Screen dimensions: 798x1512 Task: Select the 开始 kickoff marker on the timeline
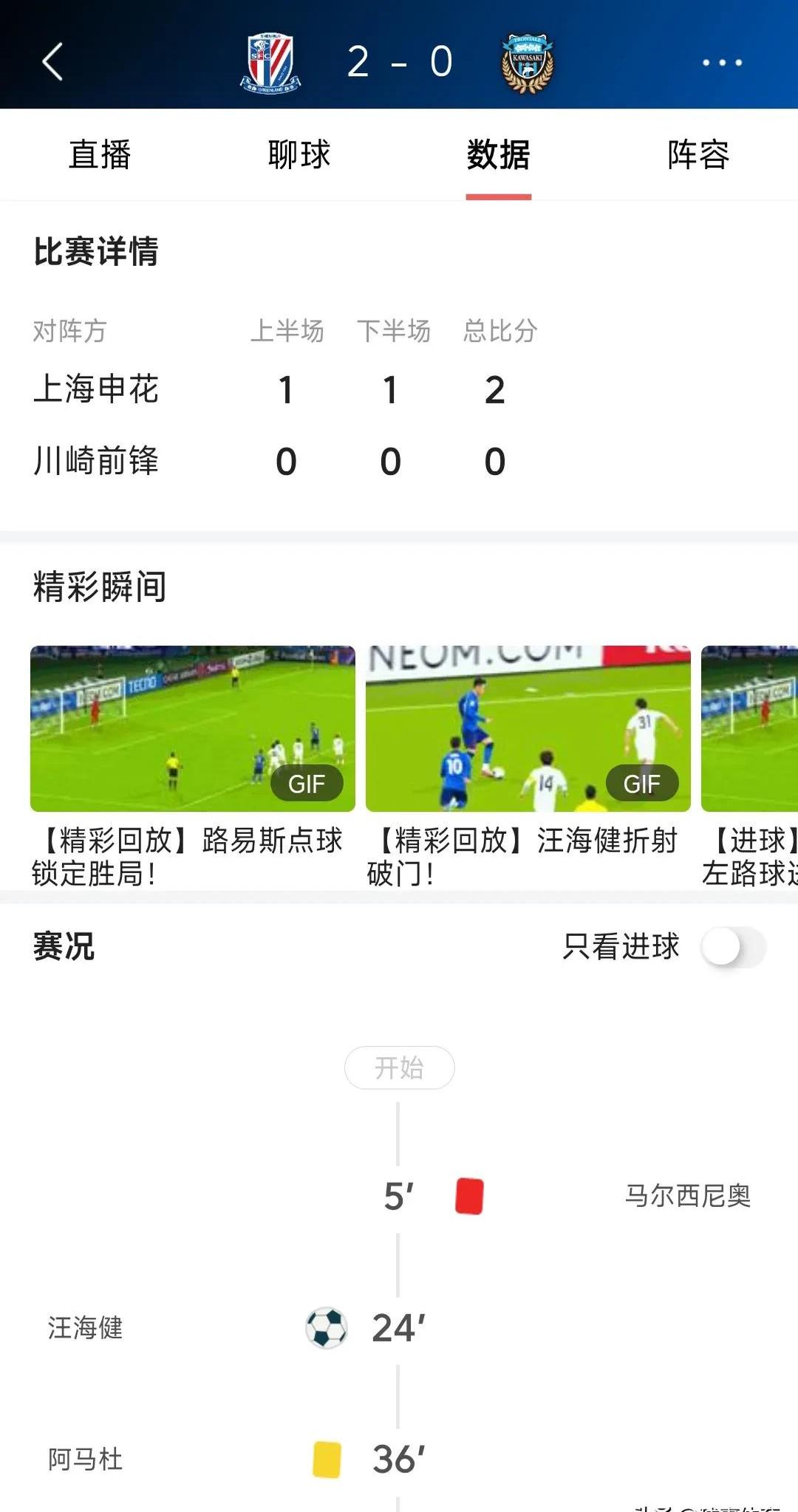[400, 1067]
